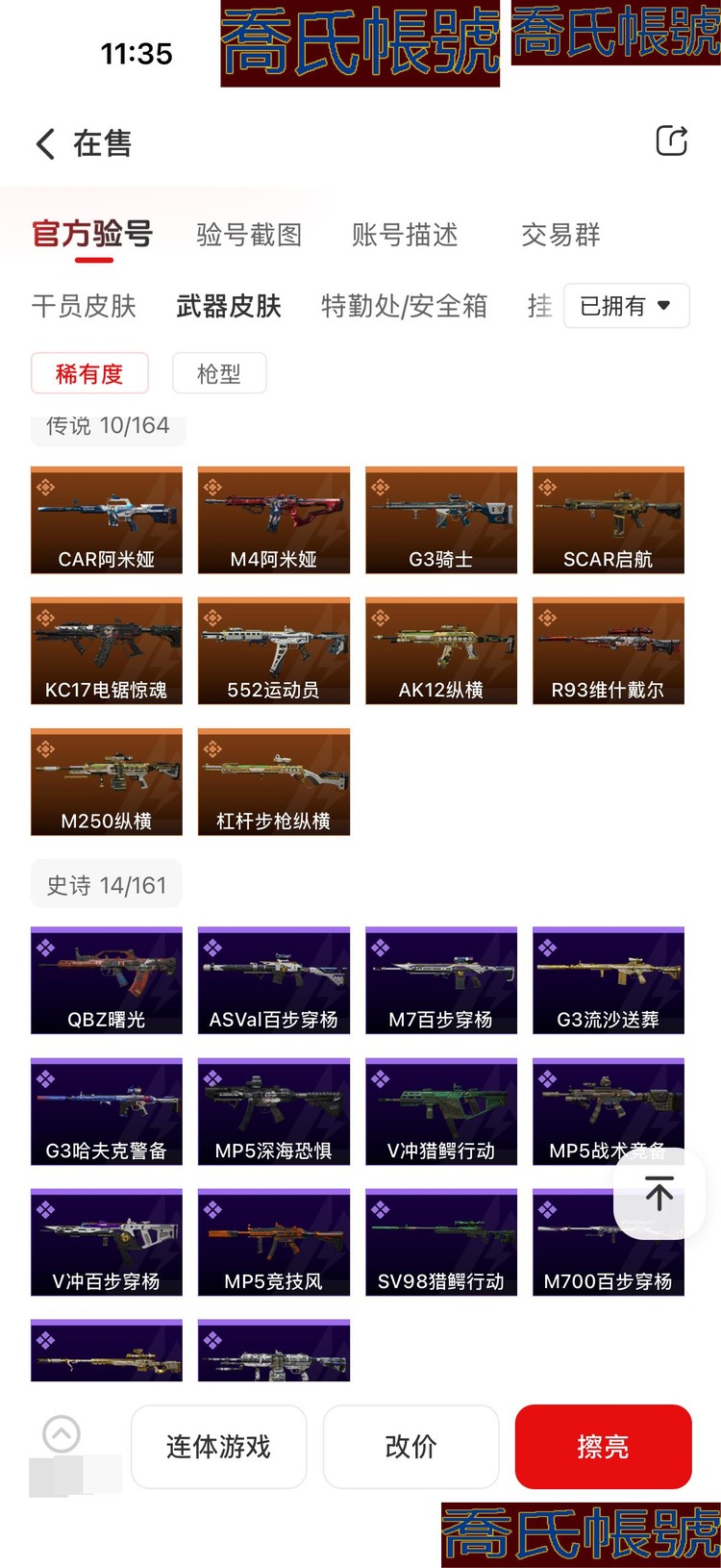Open the 枪型 filter
721x1568 pixels.
pyautogui.click(x=219, y=373)
